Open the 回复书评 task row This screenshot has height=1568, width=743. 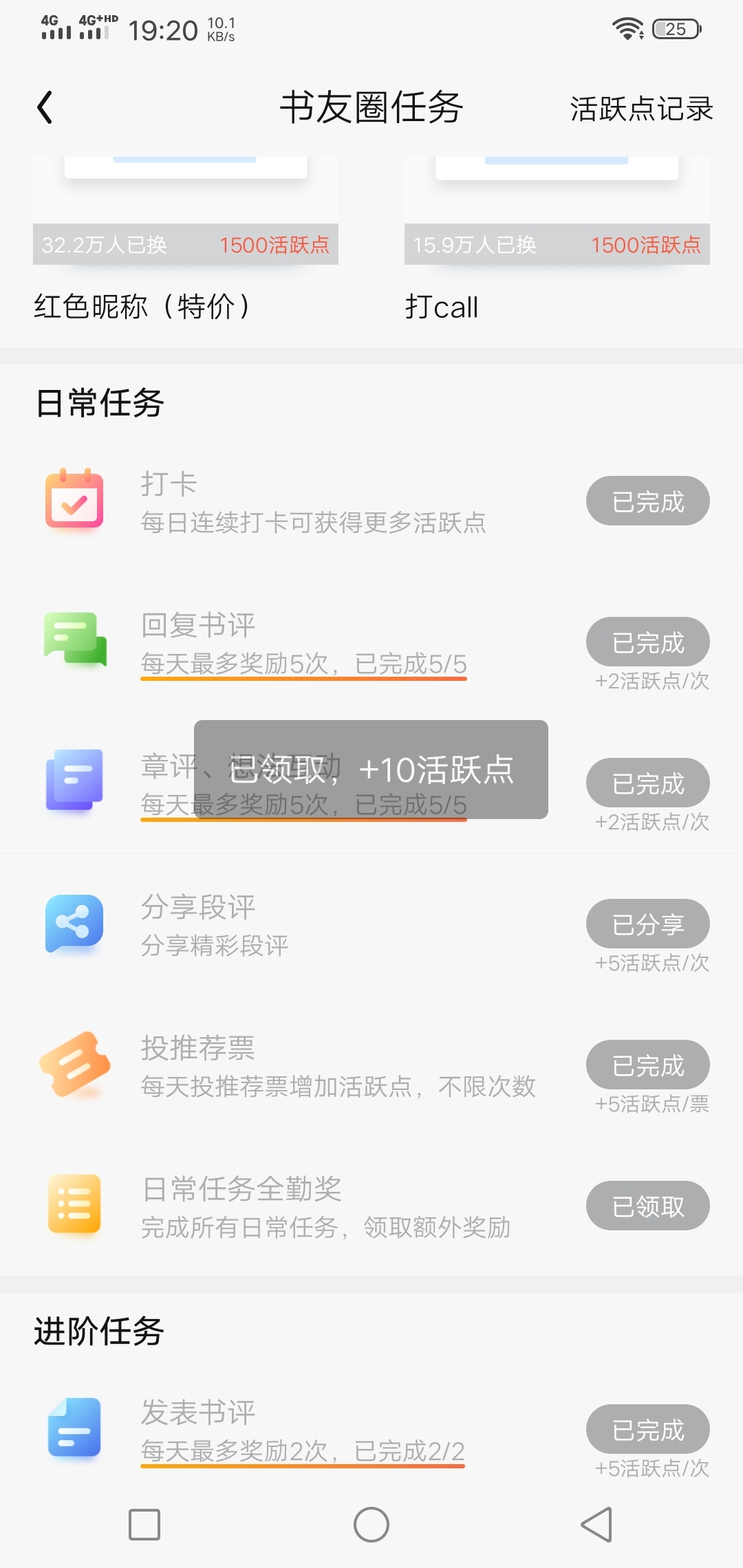[x=371, y=642]
